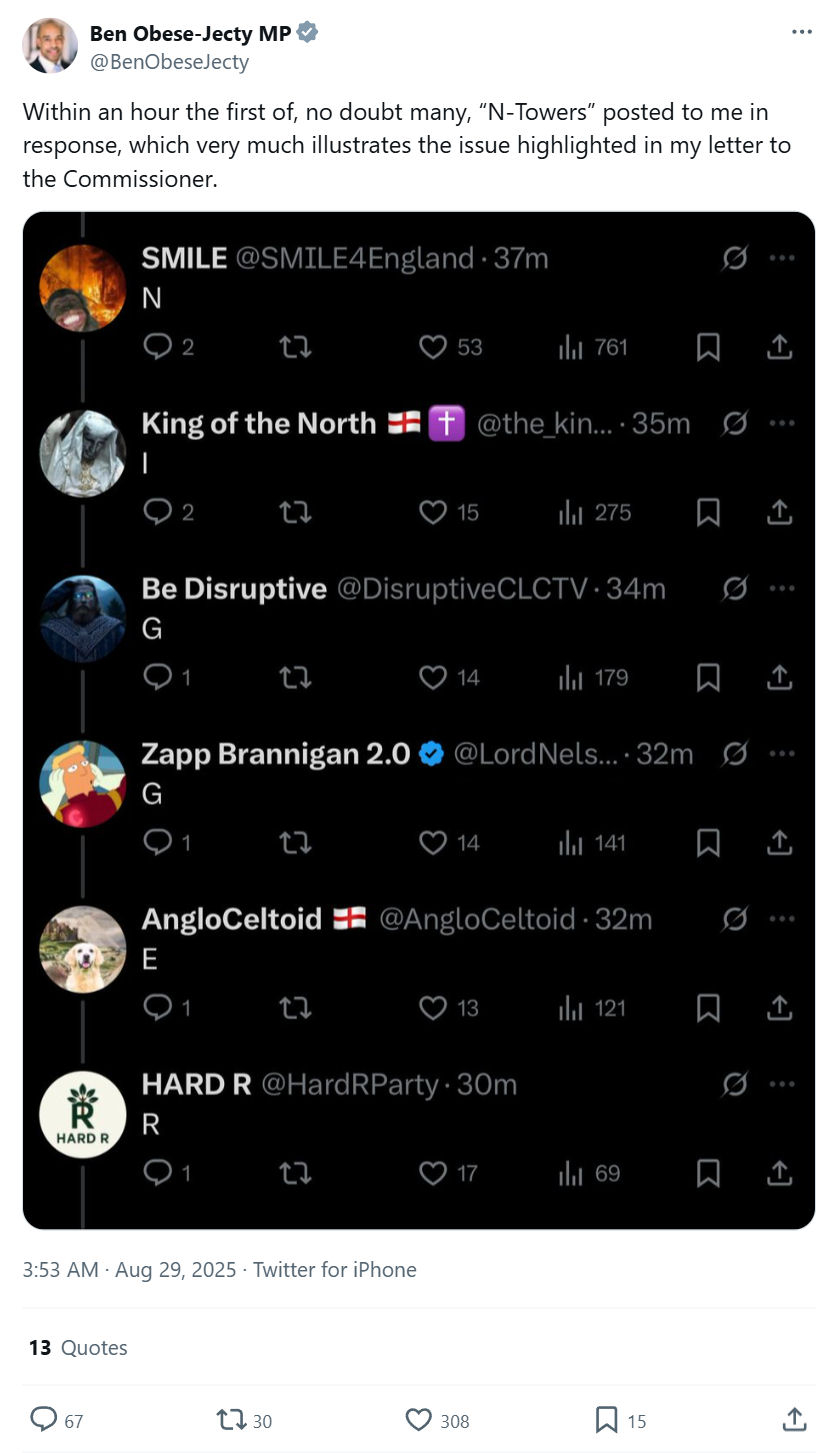Share this post

point(793,1419)
